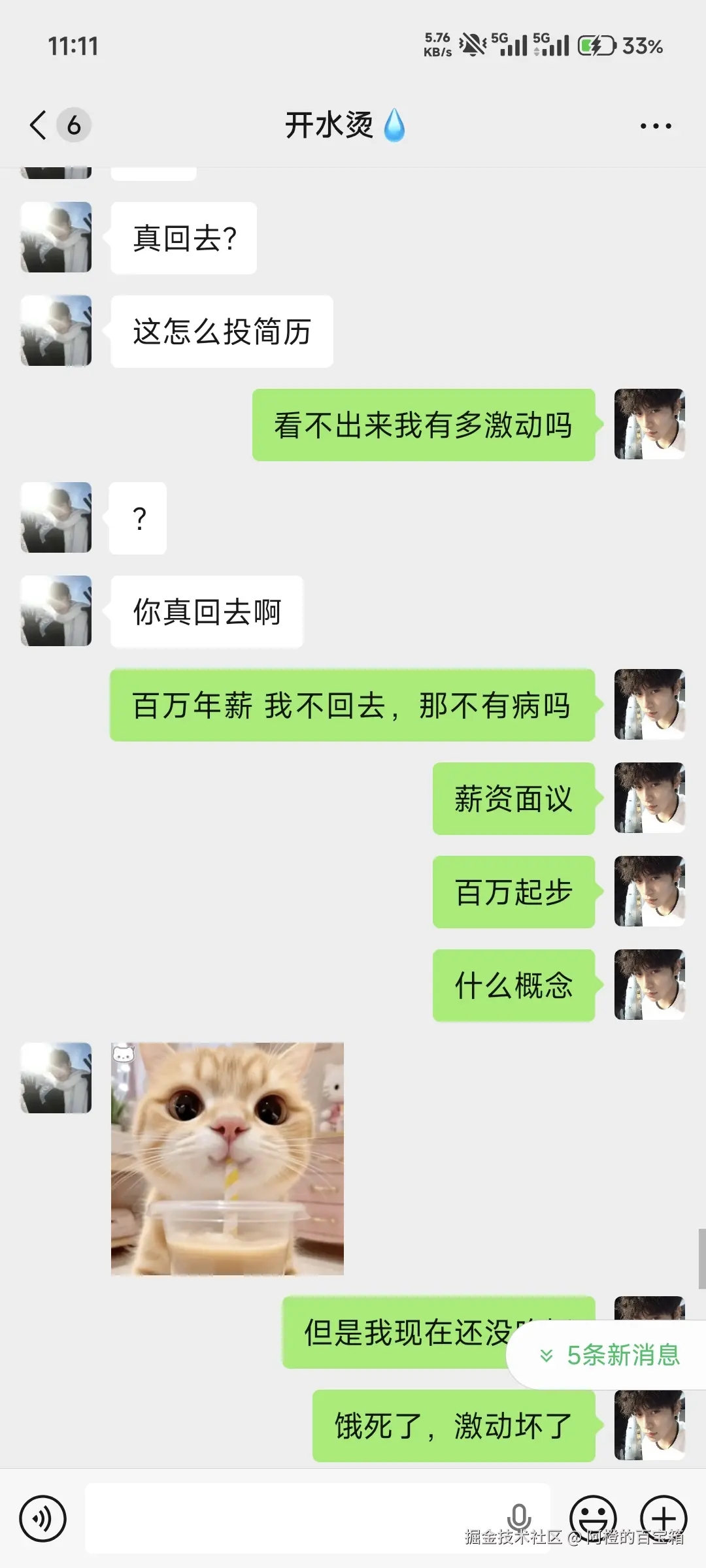706x1568 pixels.
Task: Tap the 真回去? message bubble
Action: click(183, 237)
